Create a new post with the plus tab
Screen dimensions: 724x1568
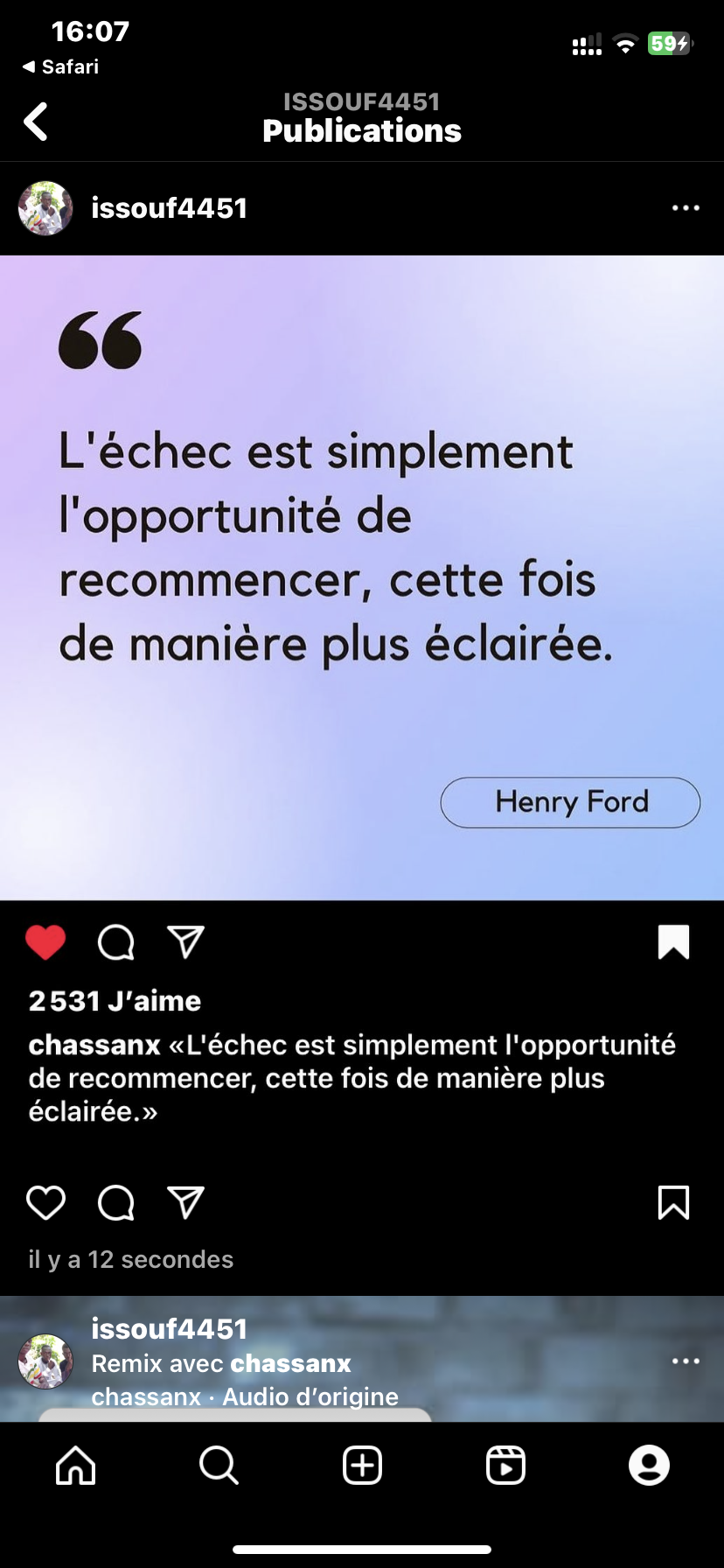pyautogui.click(x=362, y=1465)
